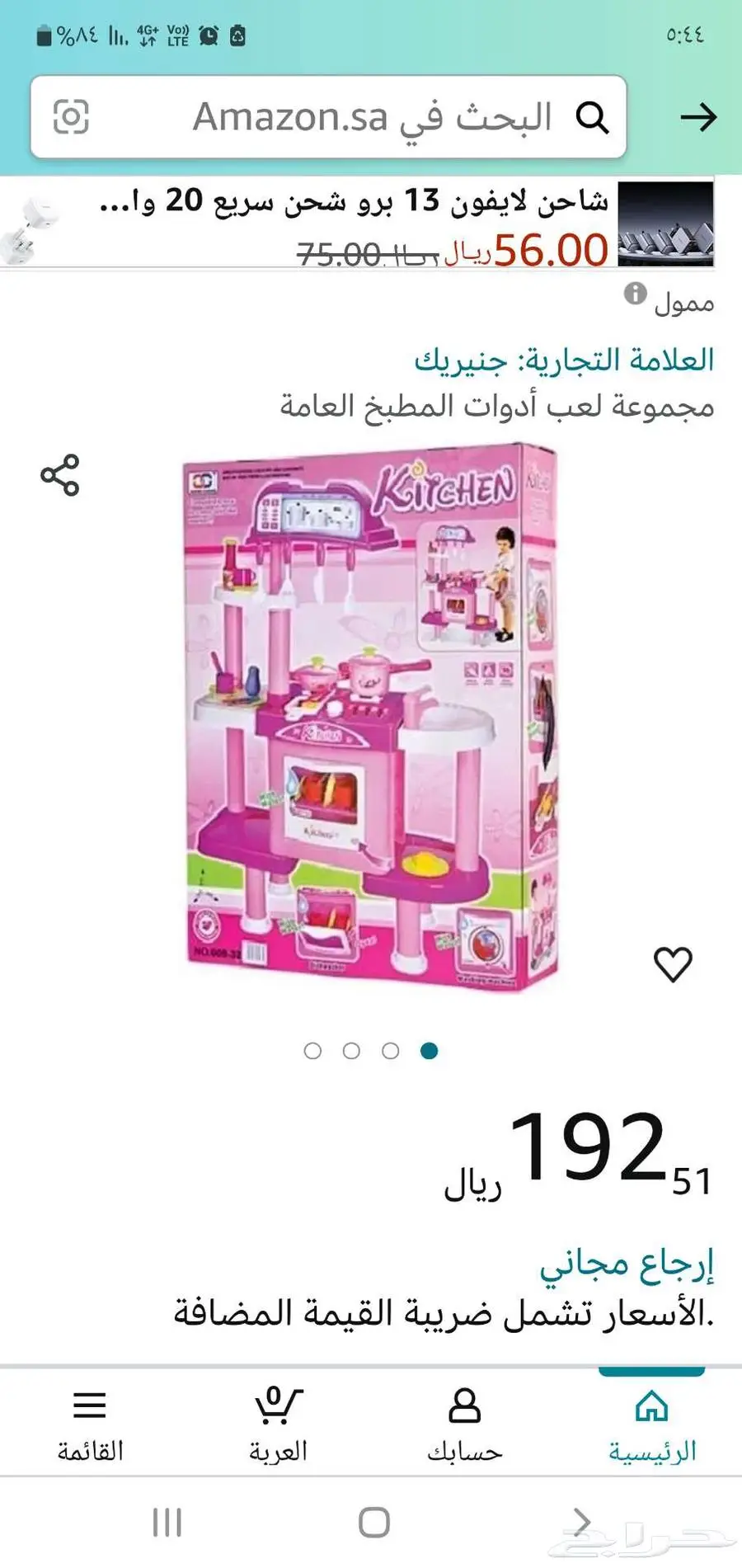
Task: Tap the system home button
Action: 374,1523
